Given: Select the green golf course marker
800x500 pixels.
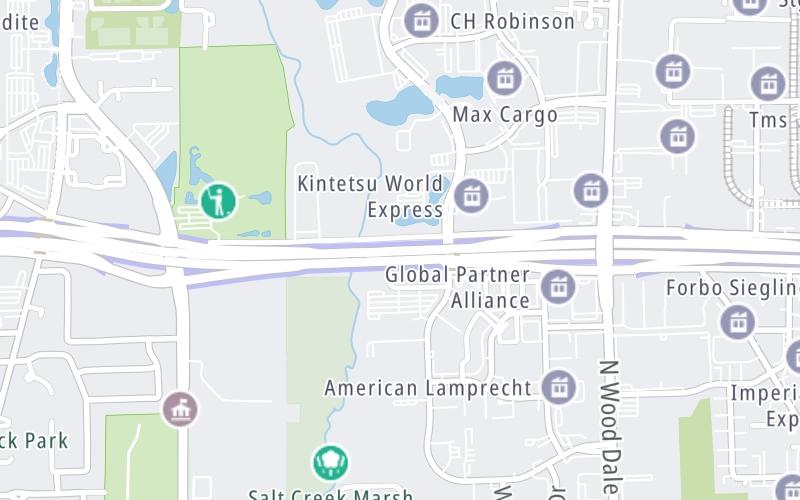Looking at the screenshot, I should pyautogui.click(x=218, y=200).
